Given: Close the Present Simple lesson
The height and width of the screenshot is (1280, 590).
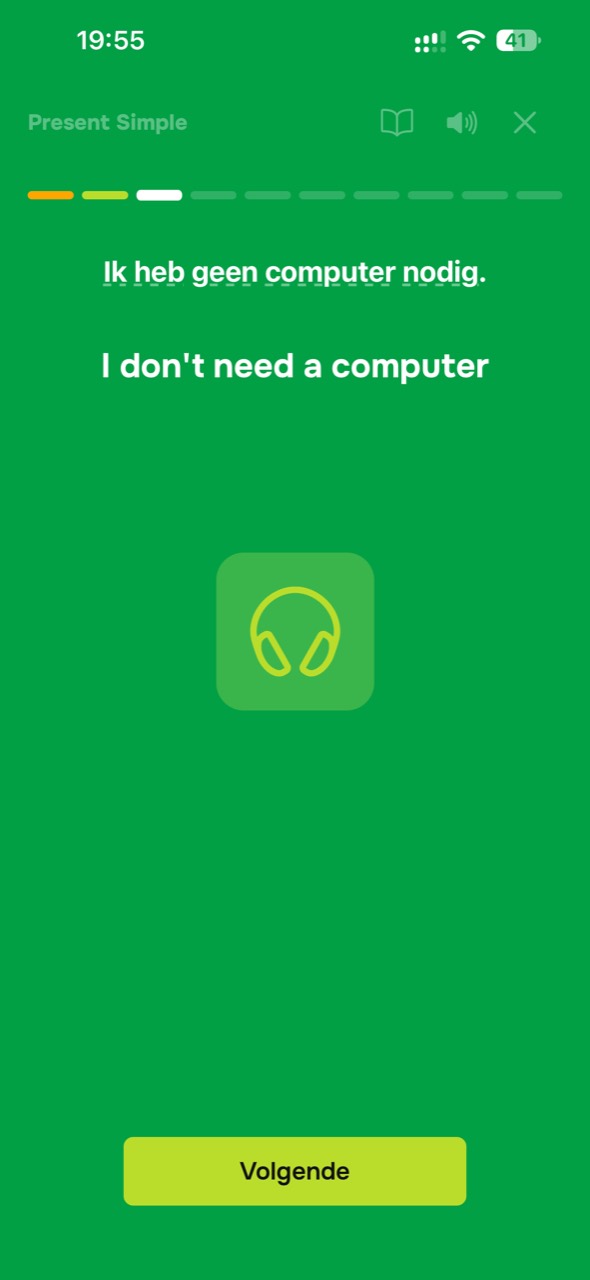Looking at the screenshot, I should (525, 123).
